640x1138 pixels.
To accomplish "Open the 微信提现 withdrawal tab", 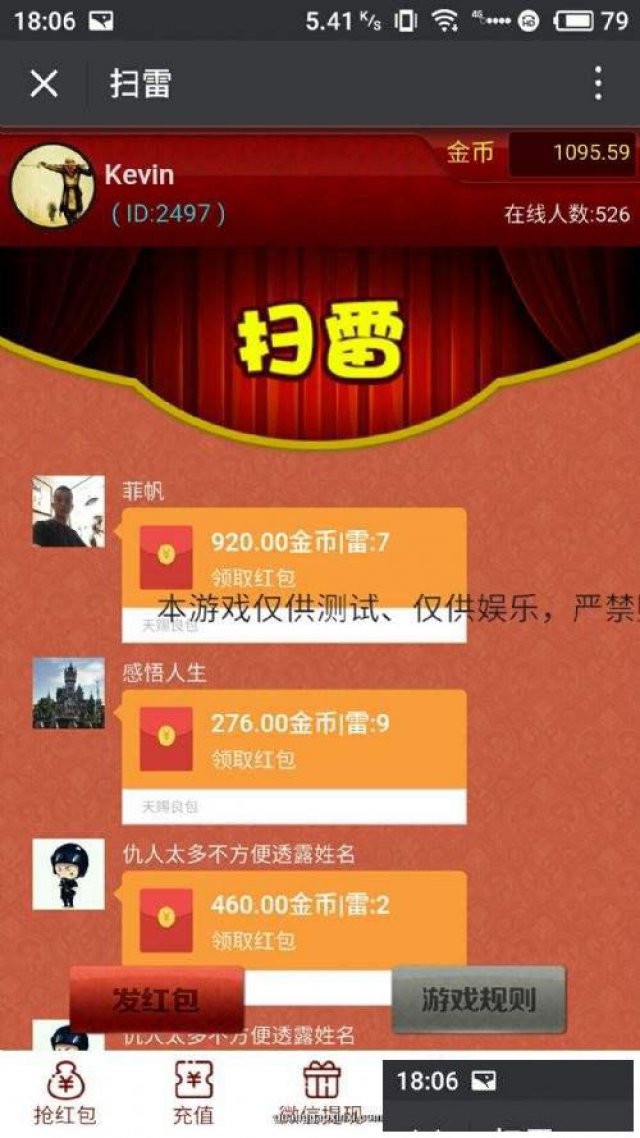I will tap(321, 1094).
